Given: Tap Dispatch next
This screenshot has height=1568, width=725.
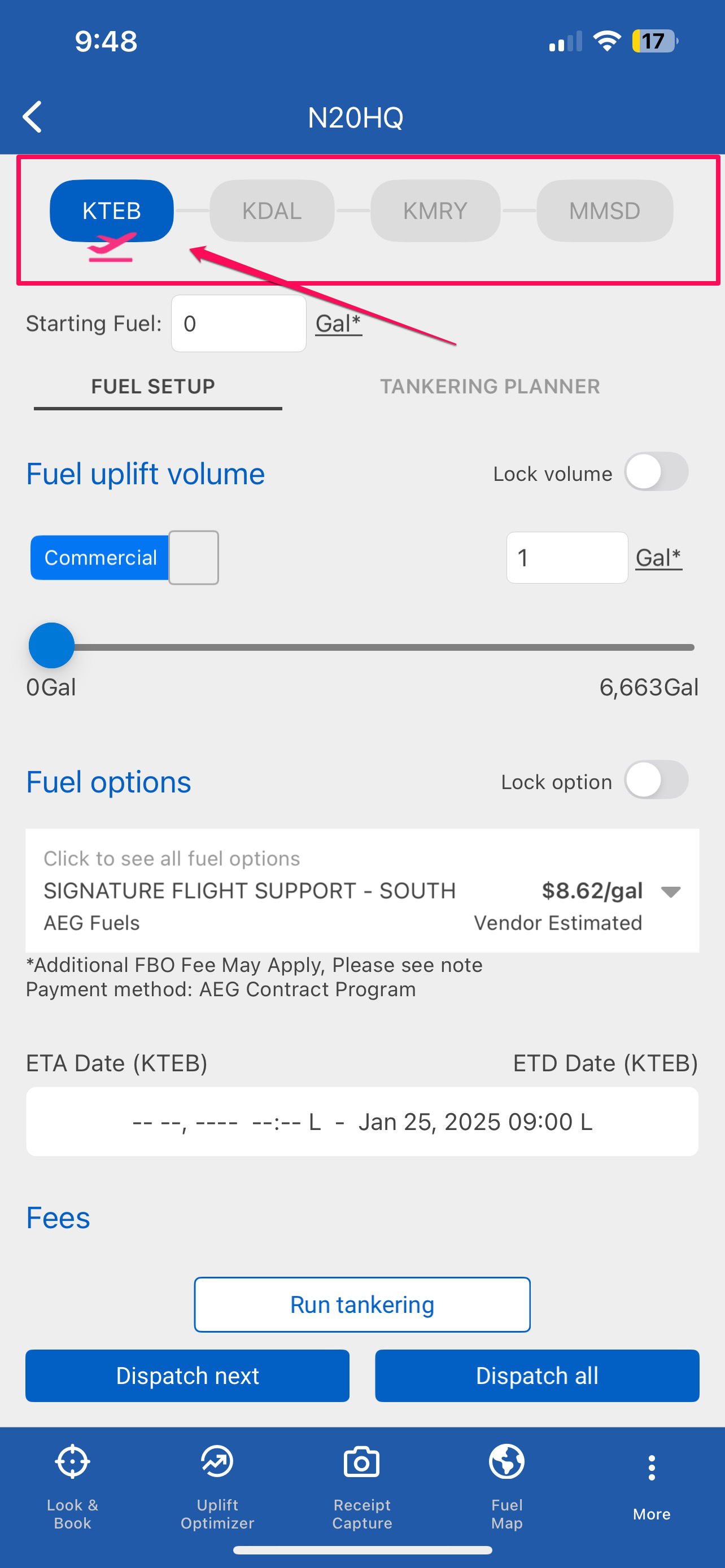Looking at the screenshot, I should 187,1376.
